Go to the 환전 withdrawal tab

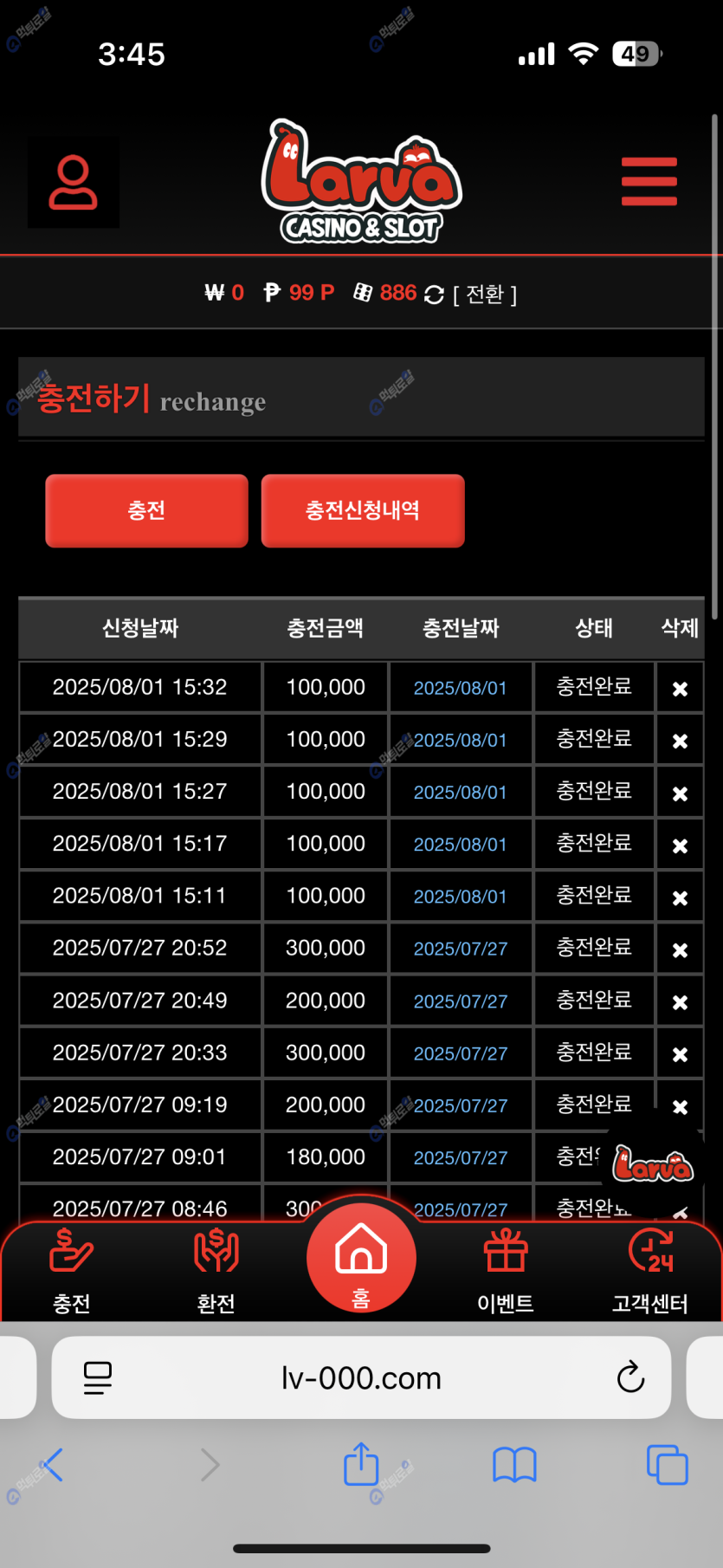point(216,1271)
